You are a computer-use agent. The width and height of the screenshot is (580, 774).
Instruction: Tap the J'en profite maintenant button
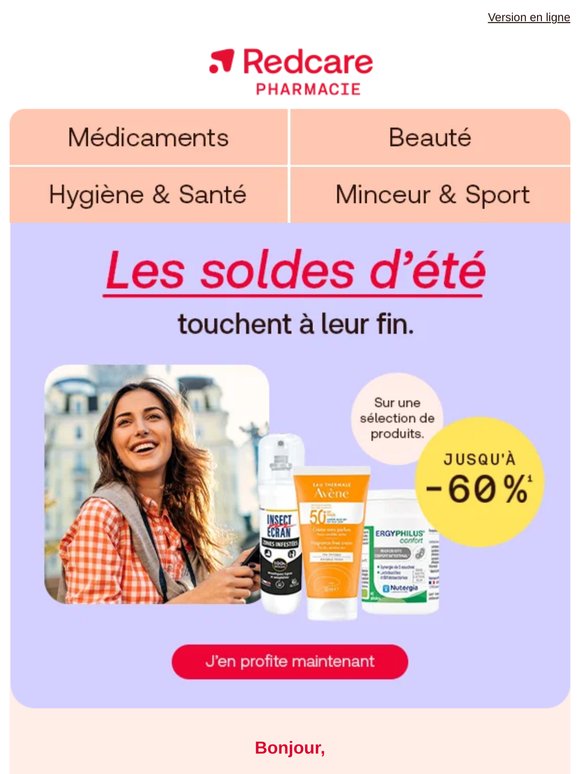pyautogui.click(x=290, y=661)
